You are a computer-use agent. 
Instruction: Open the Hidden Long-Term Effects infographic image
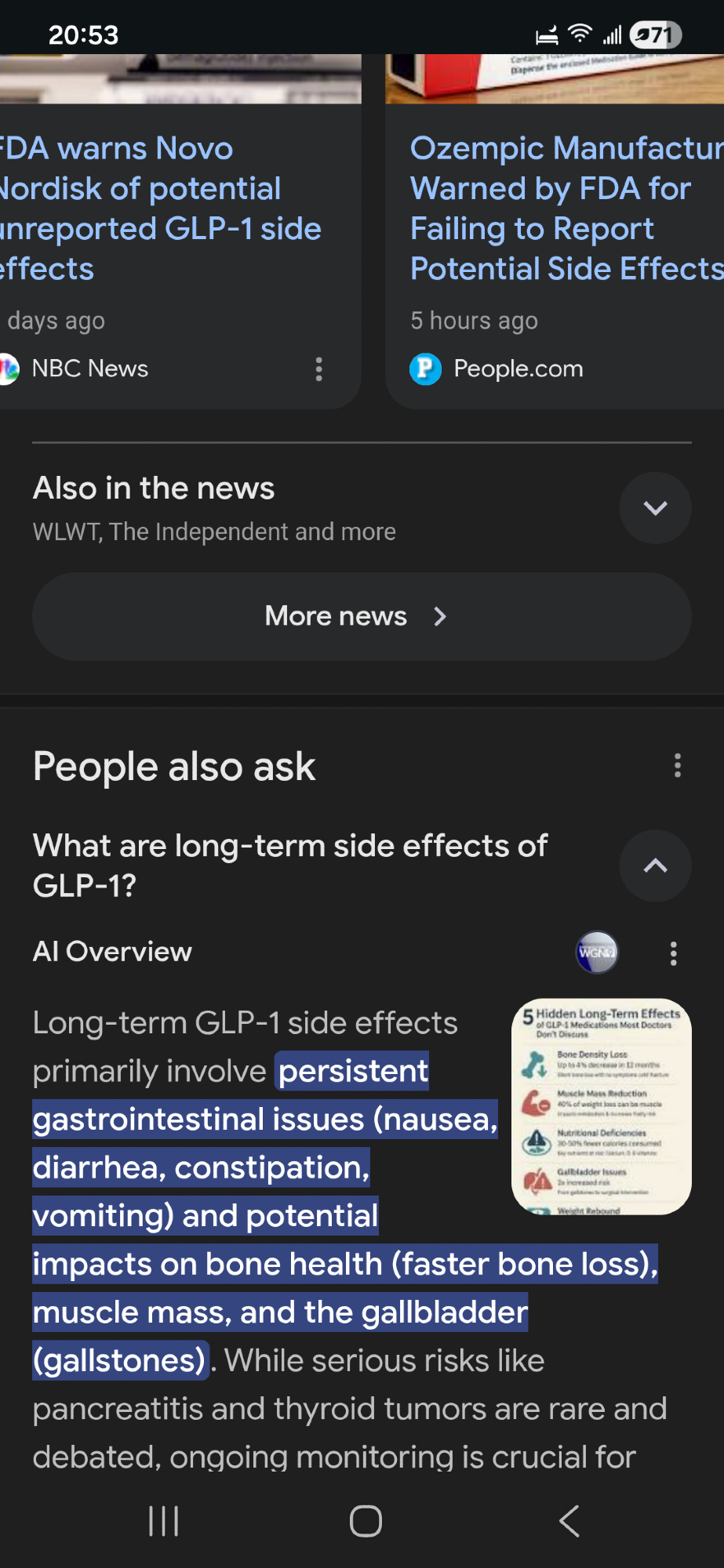point(602,1106)
